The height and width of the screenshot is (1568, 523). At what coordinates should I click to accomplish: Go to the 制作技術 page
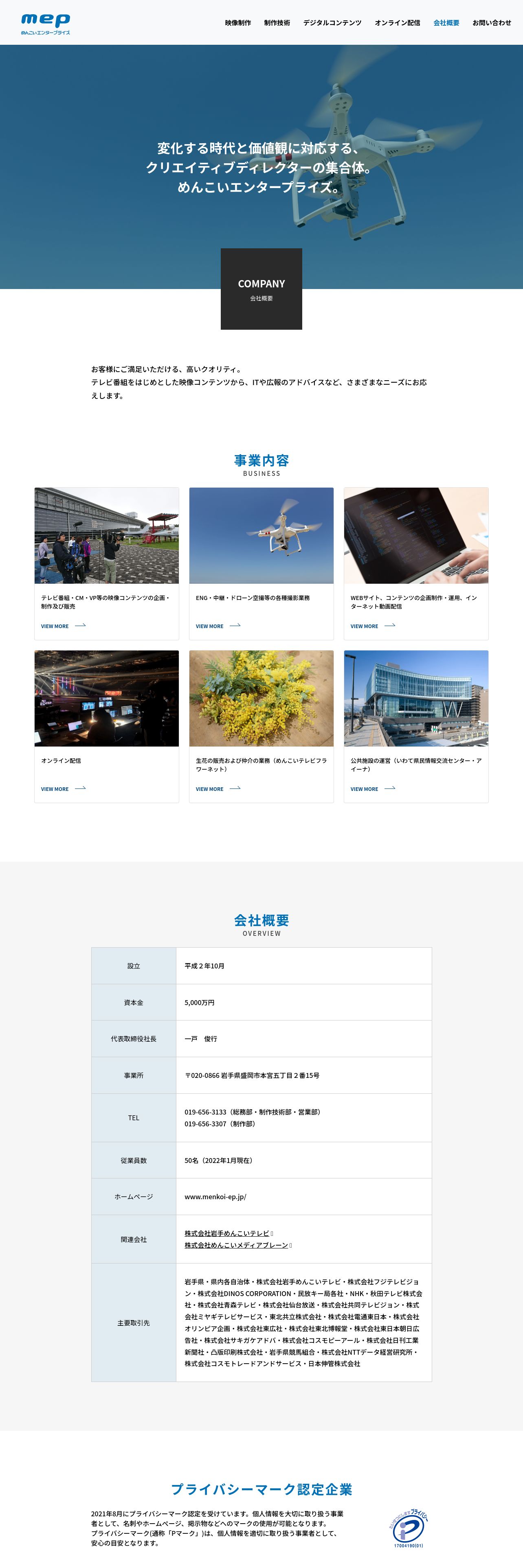[277, 22]
